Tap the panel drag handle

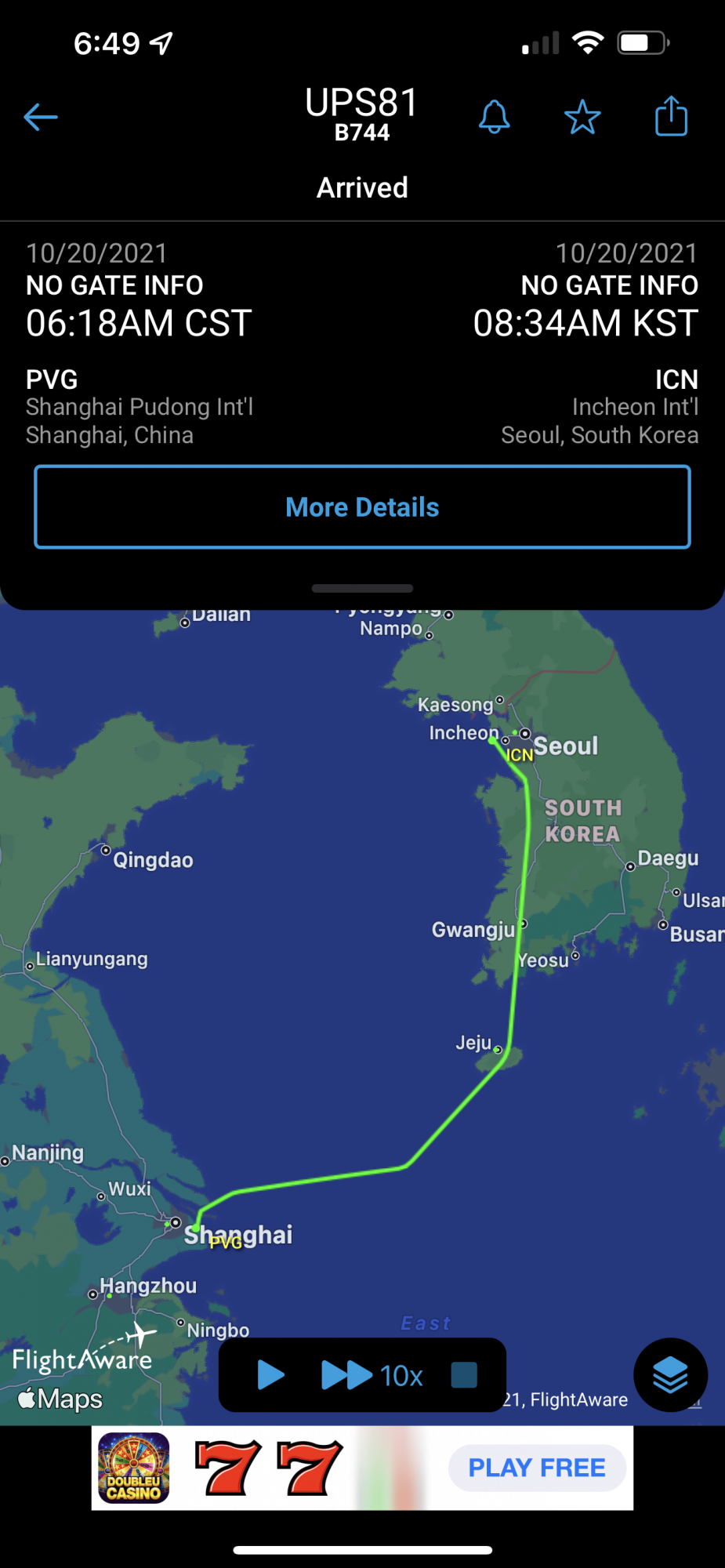[362, 588]
